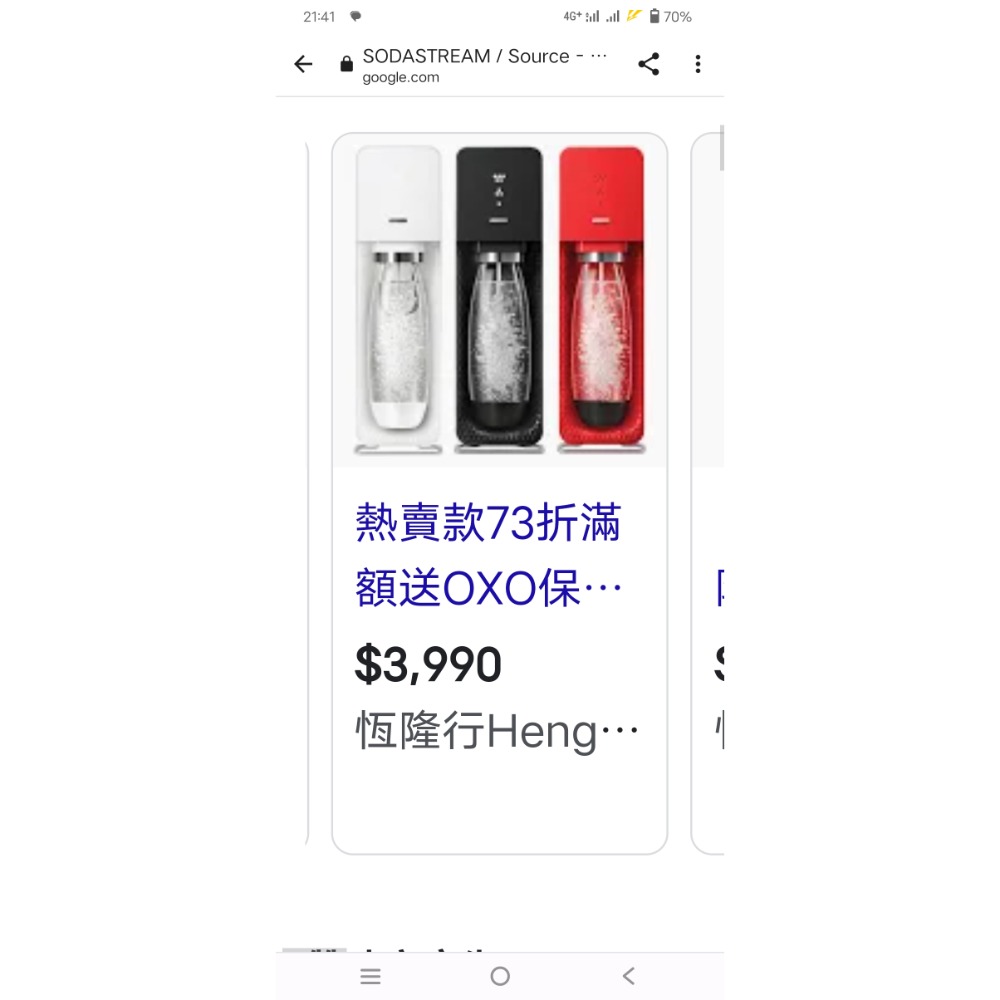1000x1000 pixels.
Task: Share this SODASTREAM page
Action: (649, 65)
